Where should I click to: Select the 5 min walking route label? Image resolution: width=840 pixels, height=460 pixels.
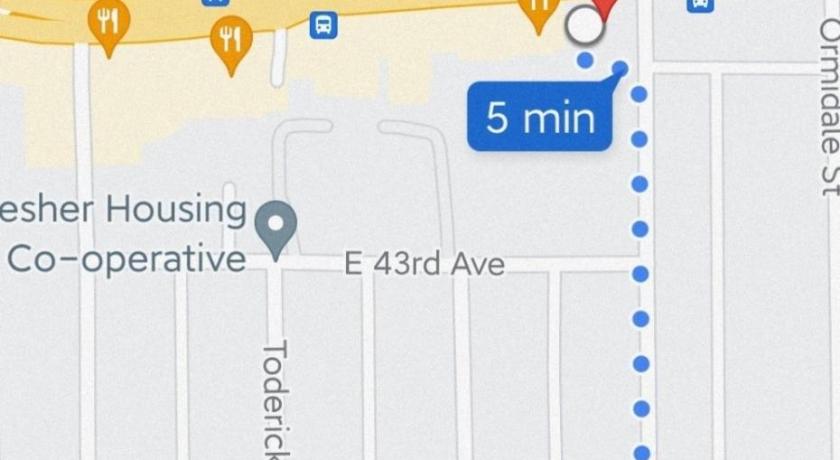(x=540, y=118)
